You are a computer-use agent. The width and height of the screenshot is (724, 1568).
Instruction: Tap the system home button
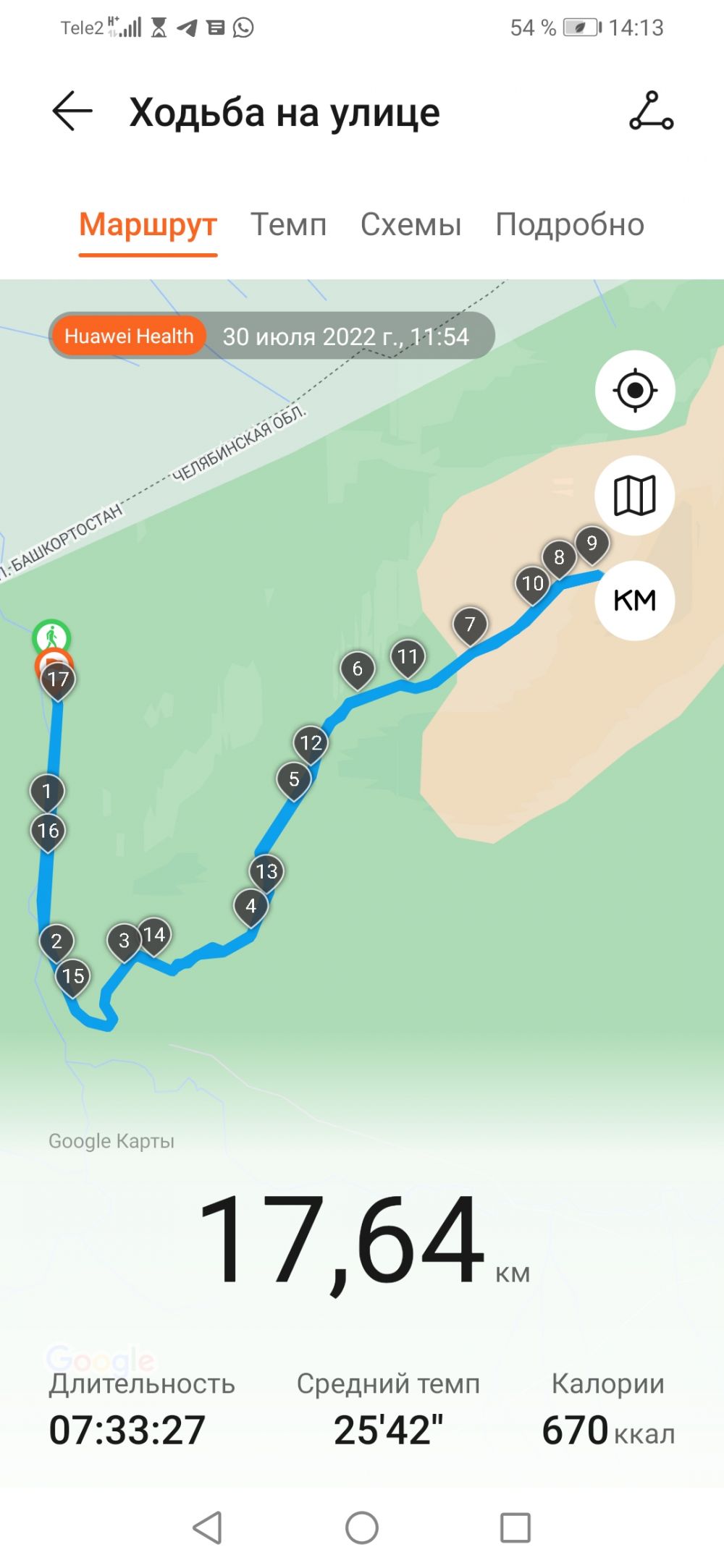pos(362,1527)
